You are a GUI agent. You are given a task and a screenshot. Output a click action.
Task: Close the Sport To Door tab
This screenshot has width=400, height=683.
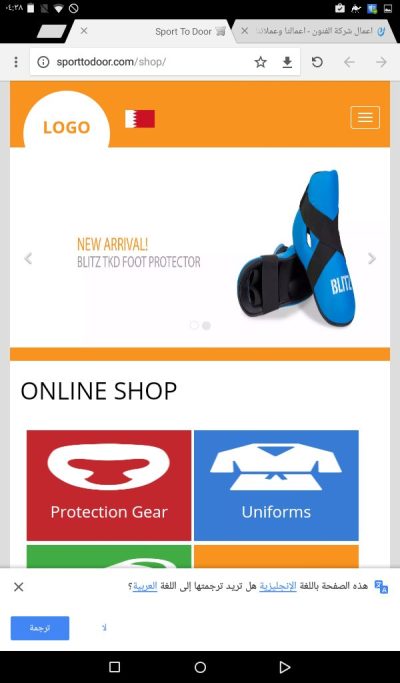[84, 30]
